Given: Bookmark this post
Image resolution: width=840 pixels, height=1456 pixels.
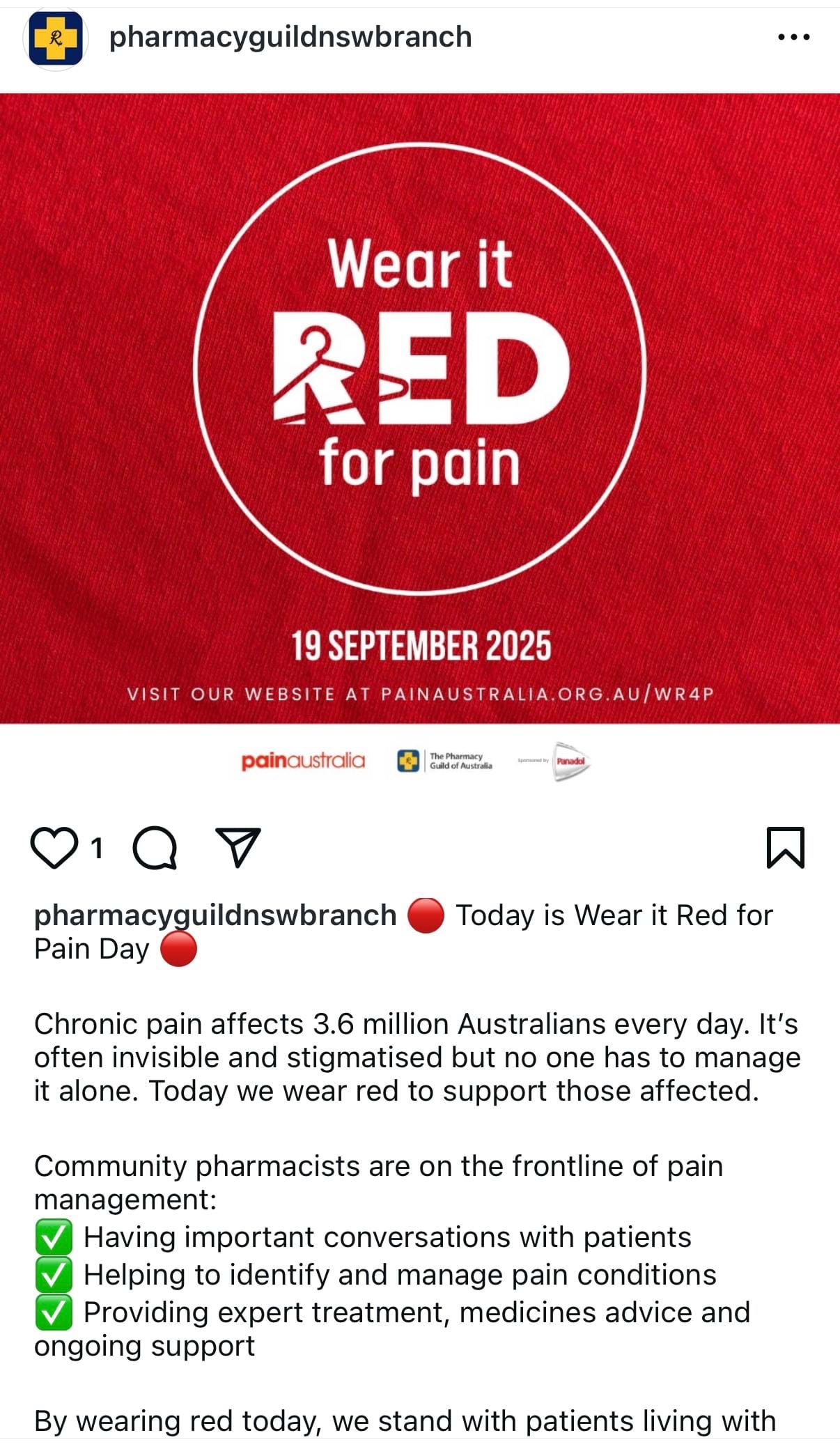Looking at the screenshot, I should click(785, 848).
